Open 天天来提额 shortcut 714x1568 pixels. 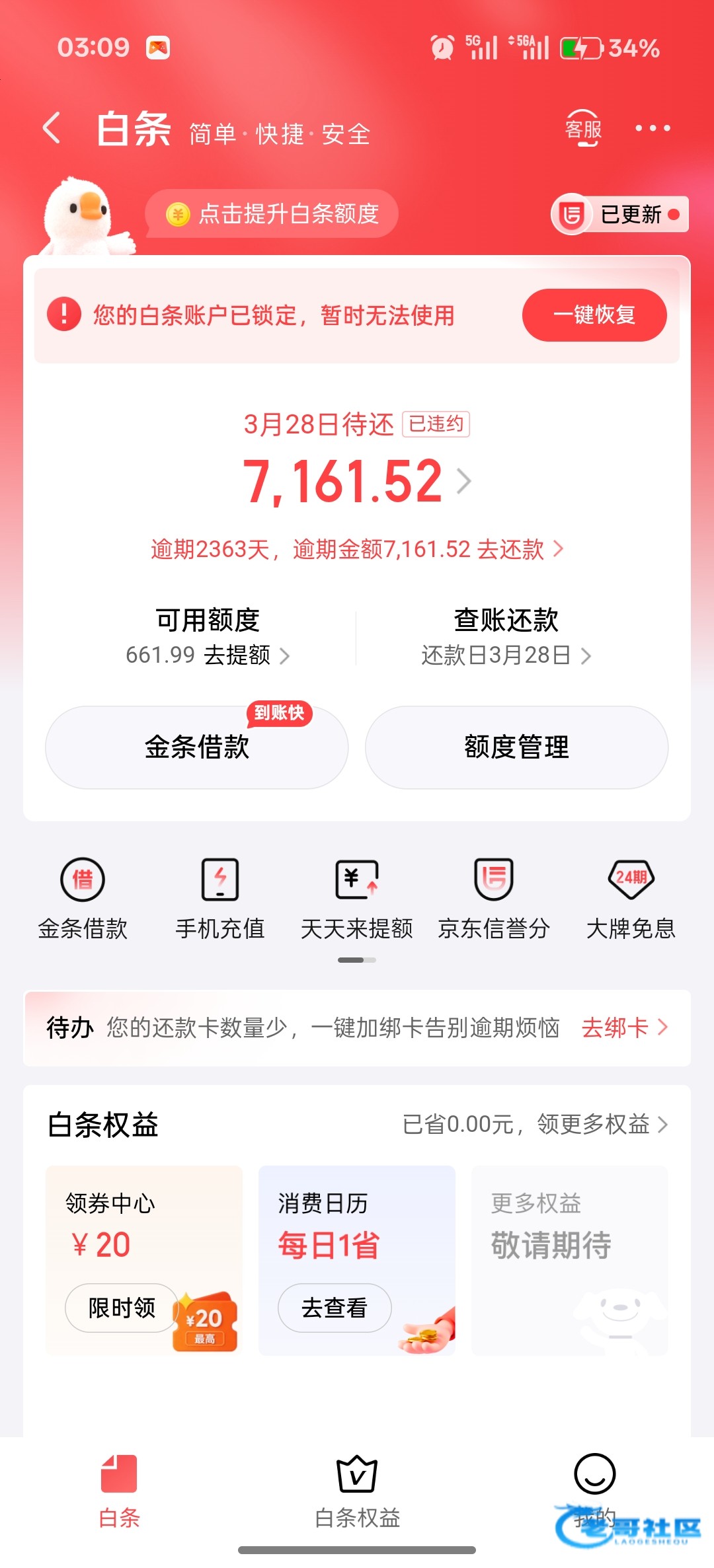357,897
